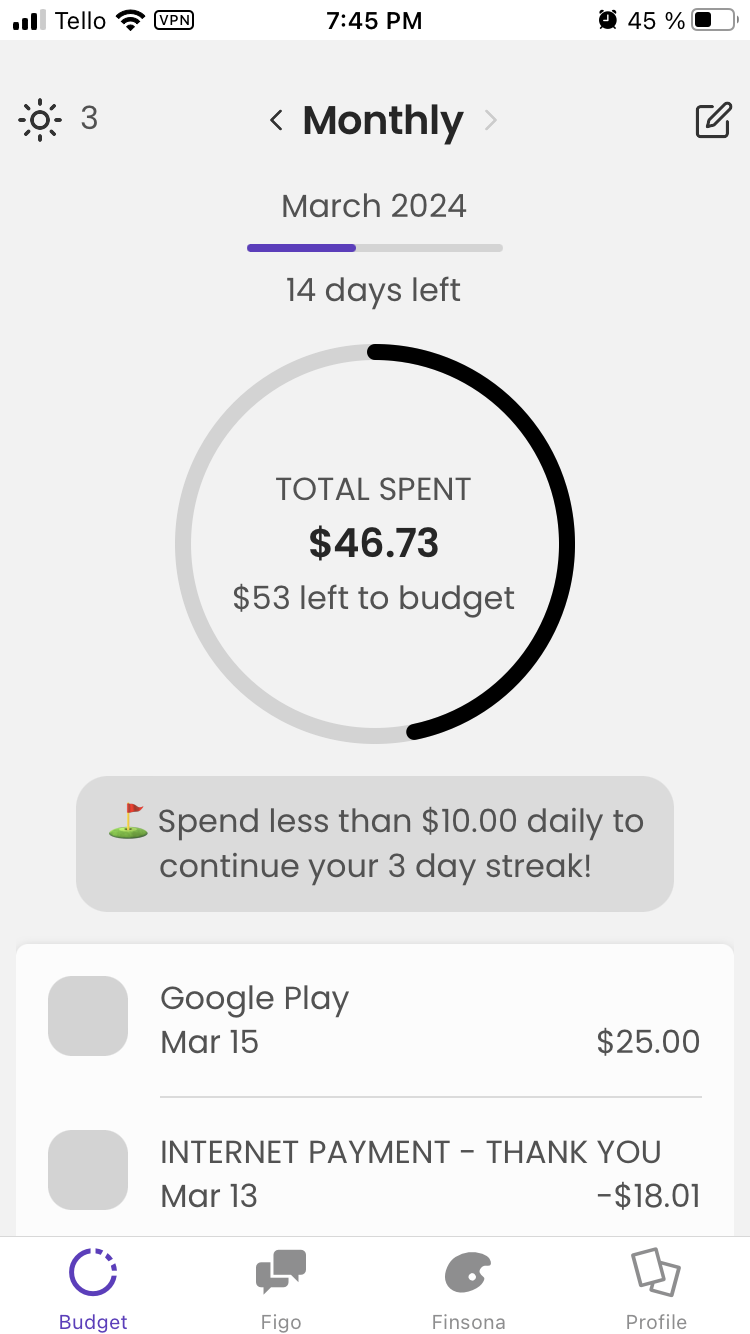
Task: Open the Google Play transaction
Action: coord(375,1020)
